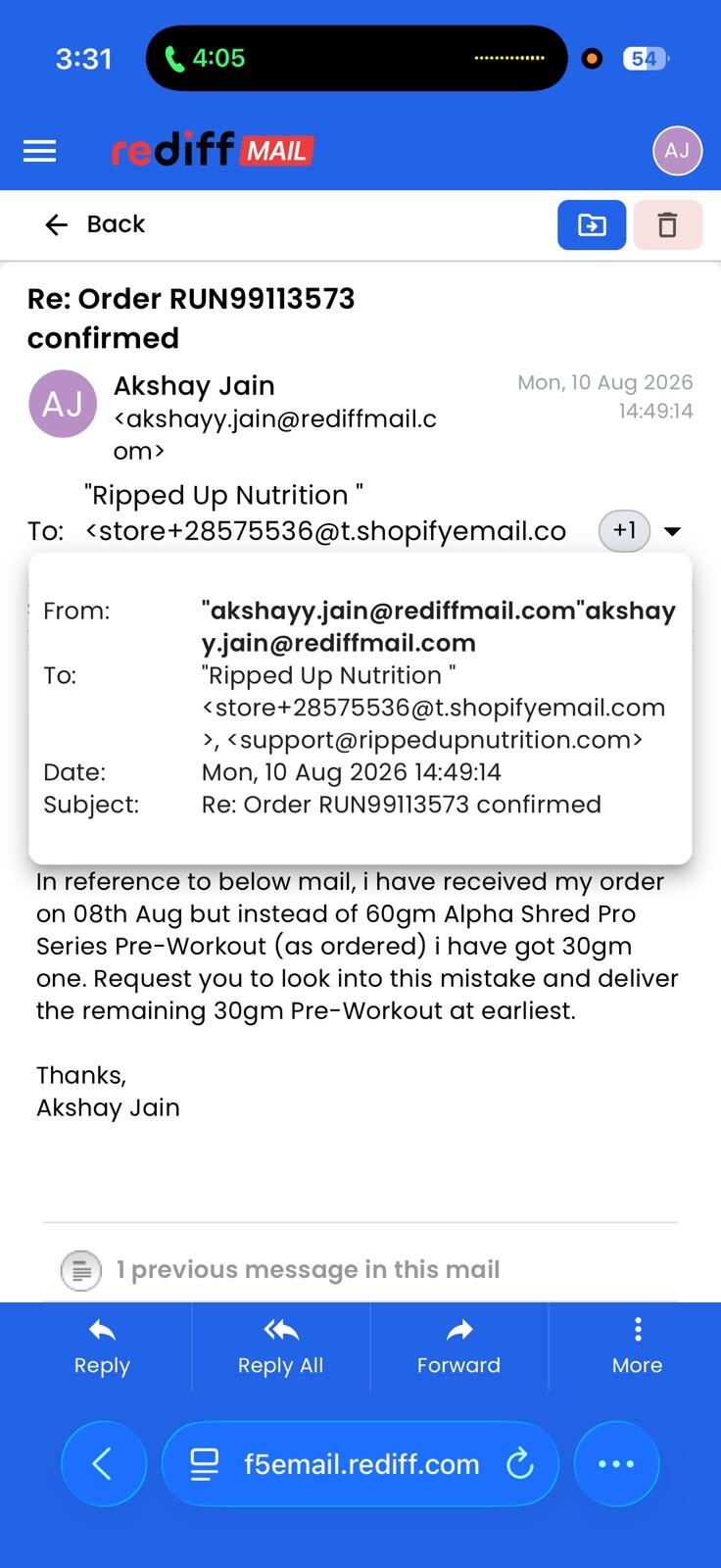Go back to the inbox

point(95,224)
